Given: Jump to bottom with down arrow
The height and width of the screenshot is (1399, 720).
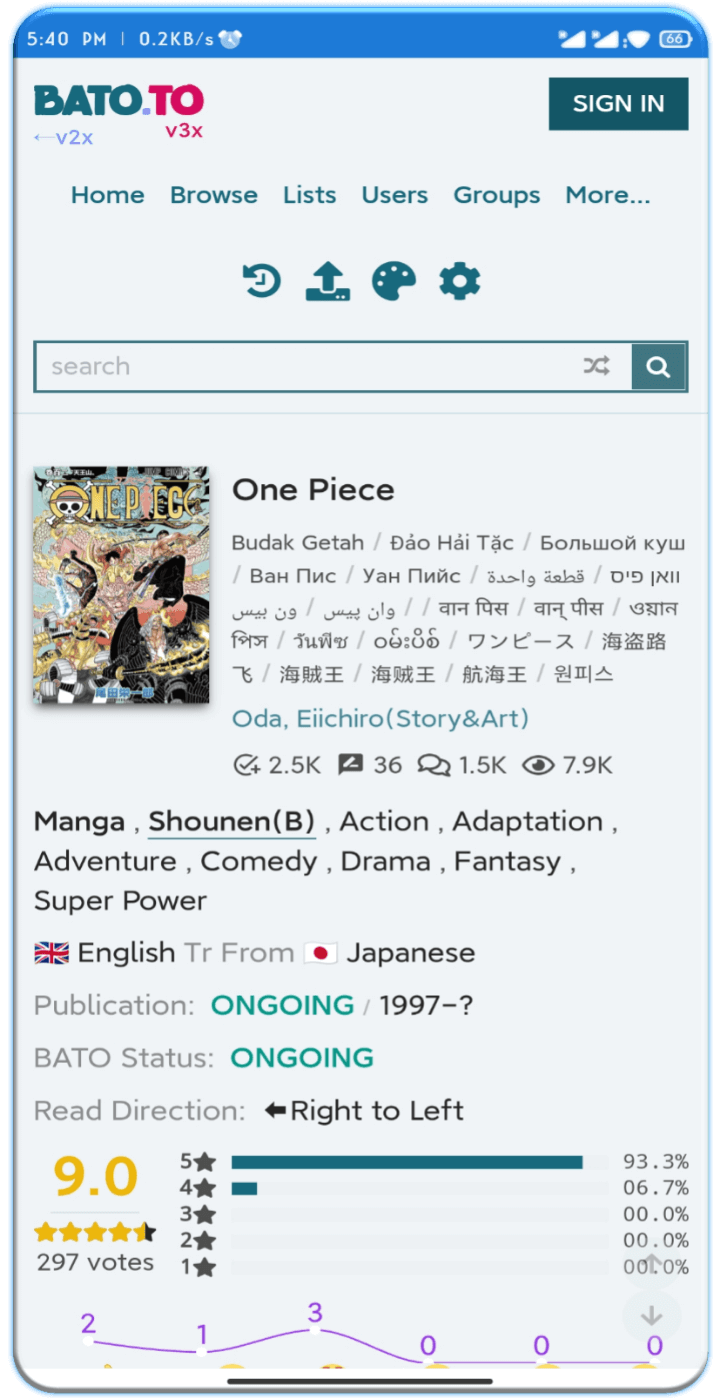Looking at the screenshot, I should click(x=651, y=1315).
